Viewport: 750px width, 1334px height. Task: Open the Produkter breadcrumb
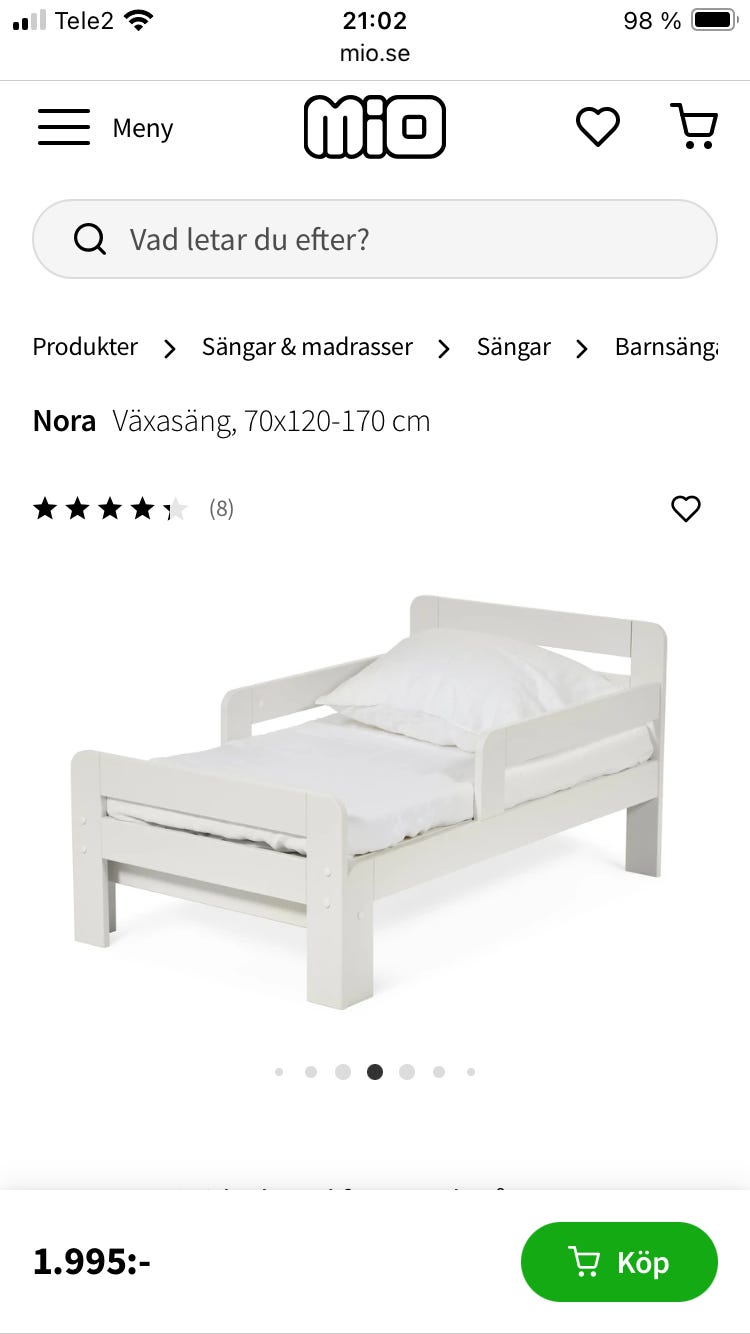(84, 347)
